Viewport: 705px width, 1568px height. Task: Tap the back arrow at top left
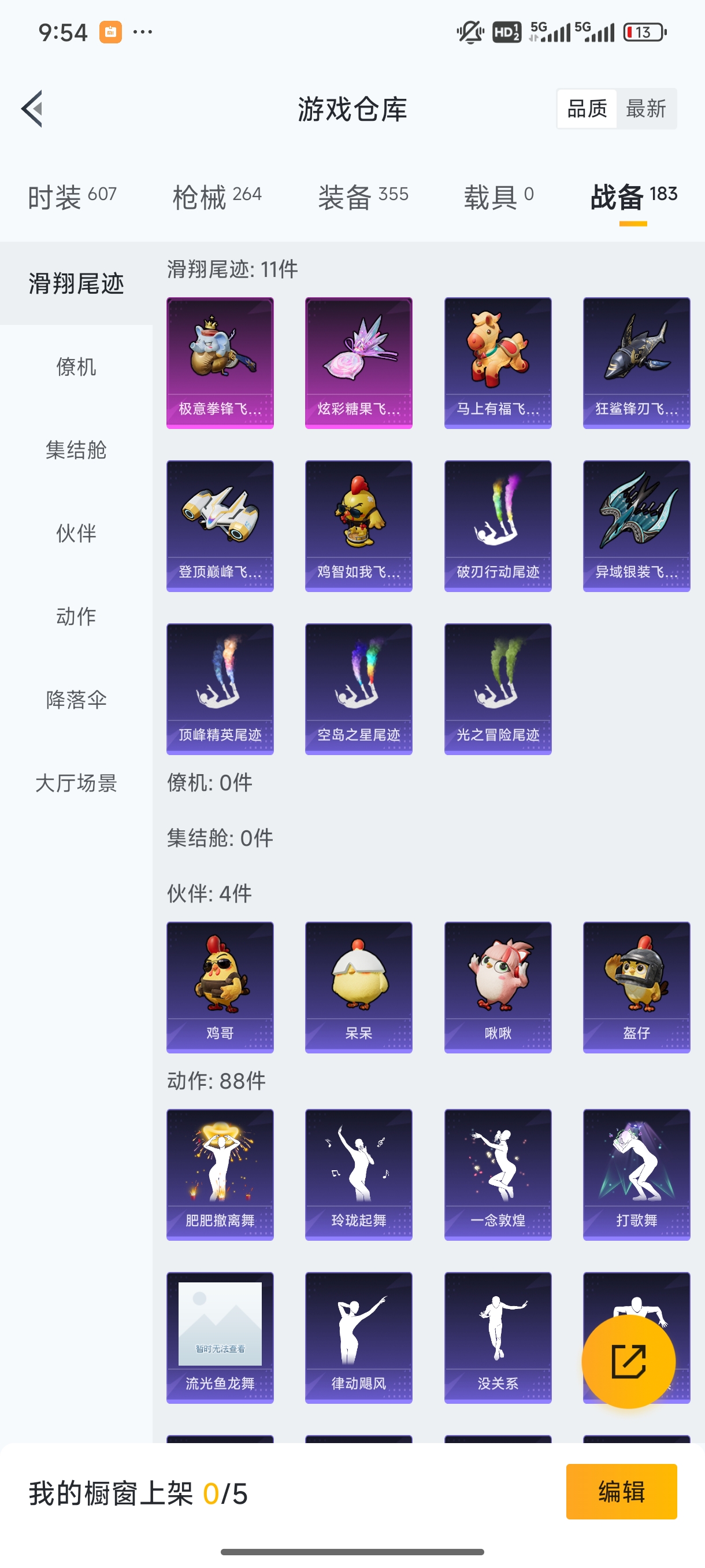pos(32,108)
